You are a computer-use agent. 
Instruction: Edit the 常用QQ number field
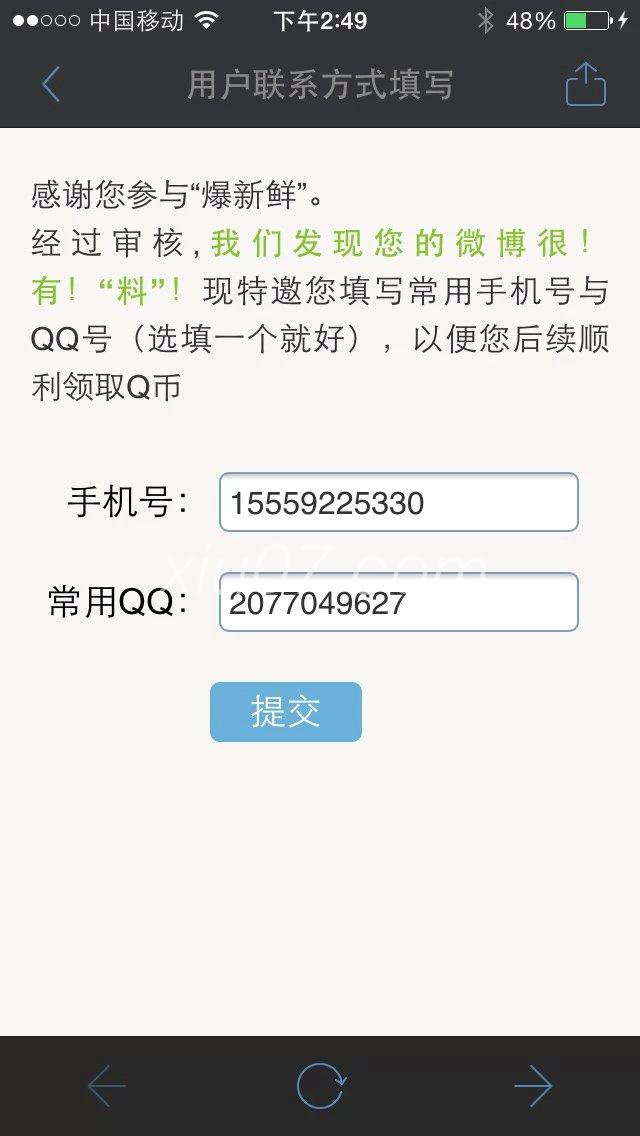399,602
